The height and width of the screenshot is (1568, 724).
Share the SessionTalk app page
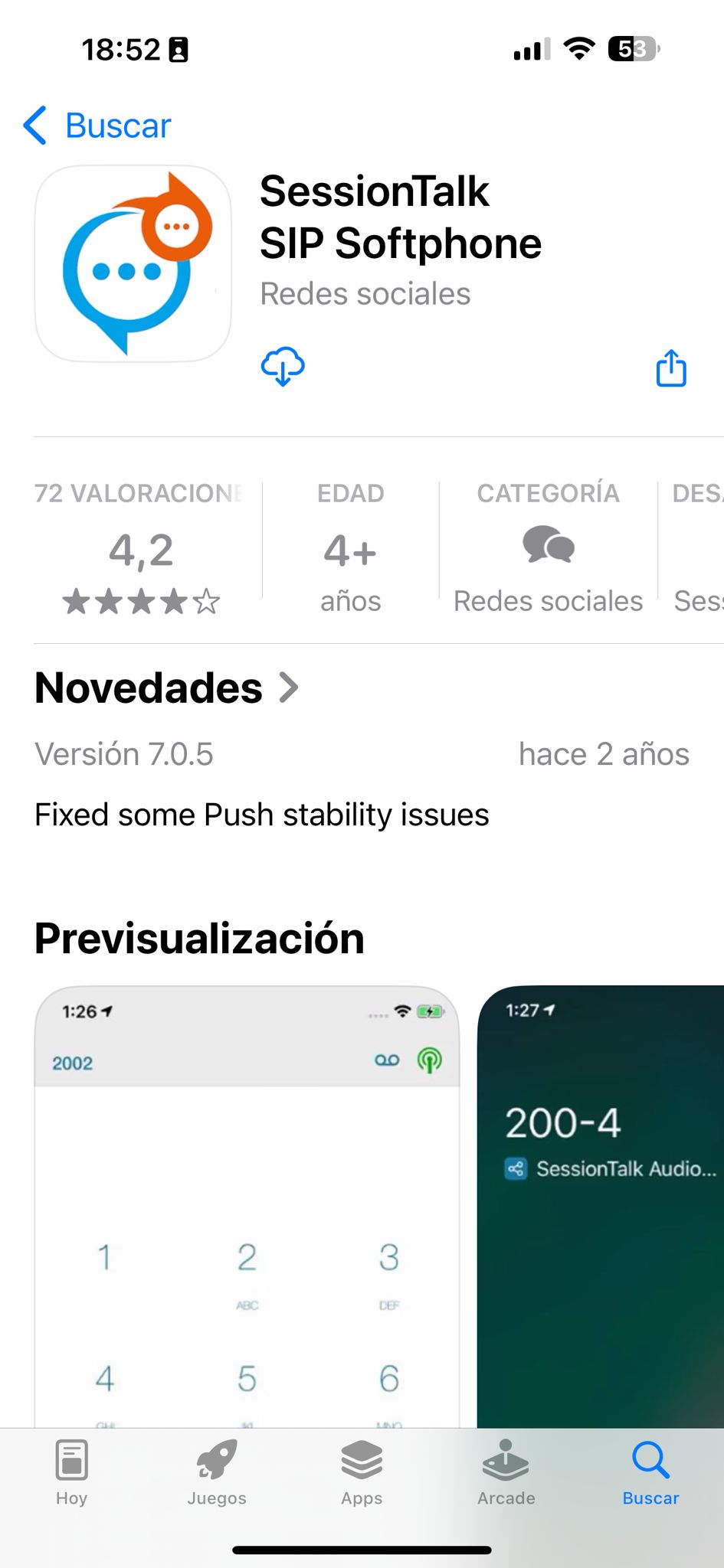click(670, 368)
